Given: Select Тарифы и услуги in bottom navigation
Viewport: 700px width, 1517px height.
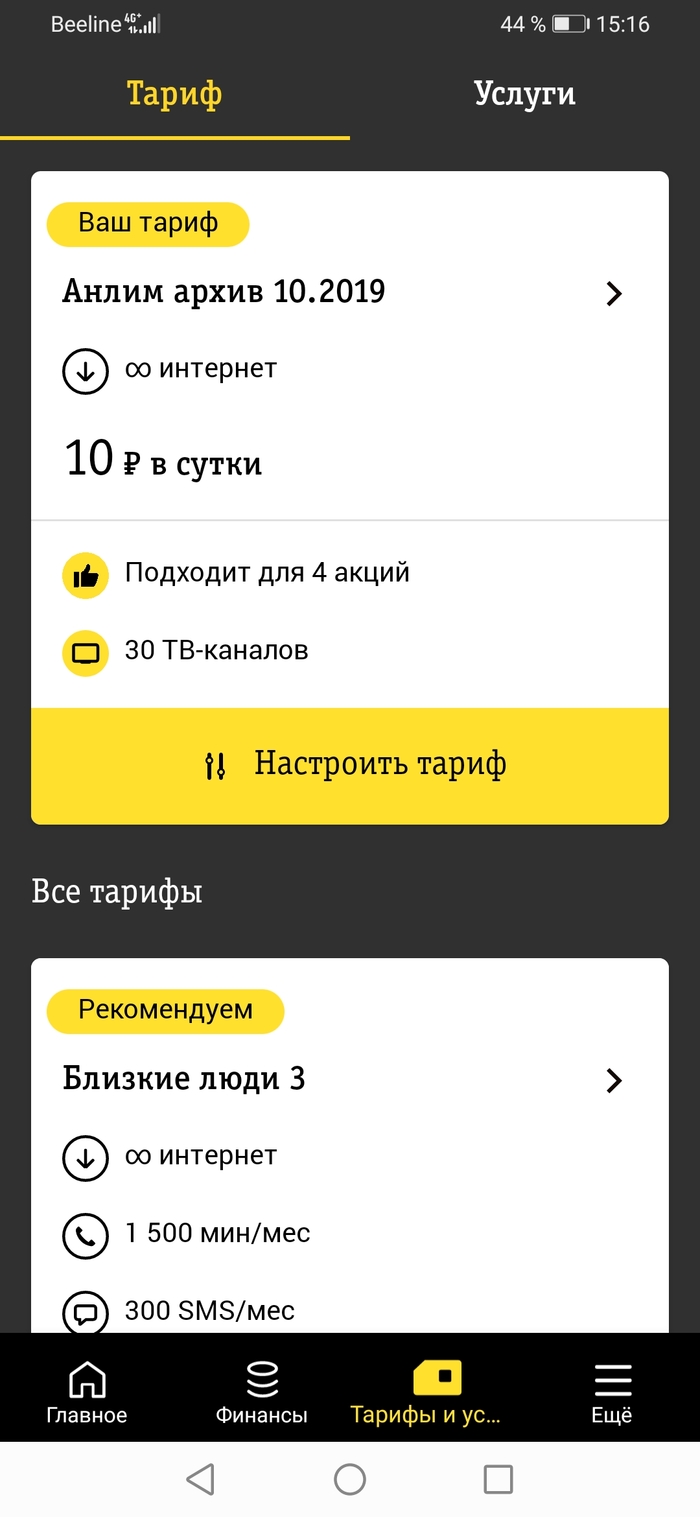Looking at the screenshot, I should point(436,1390).
